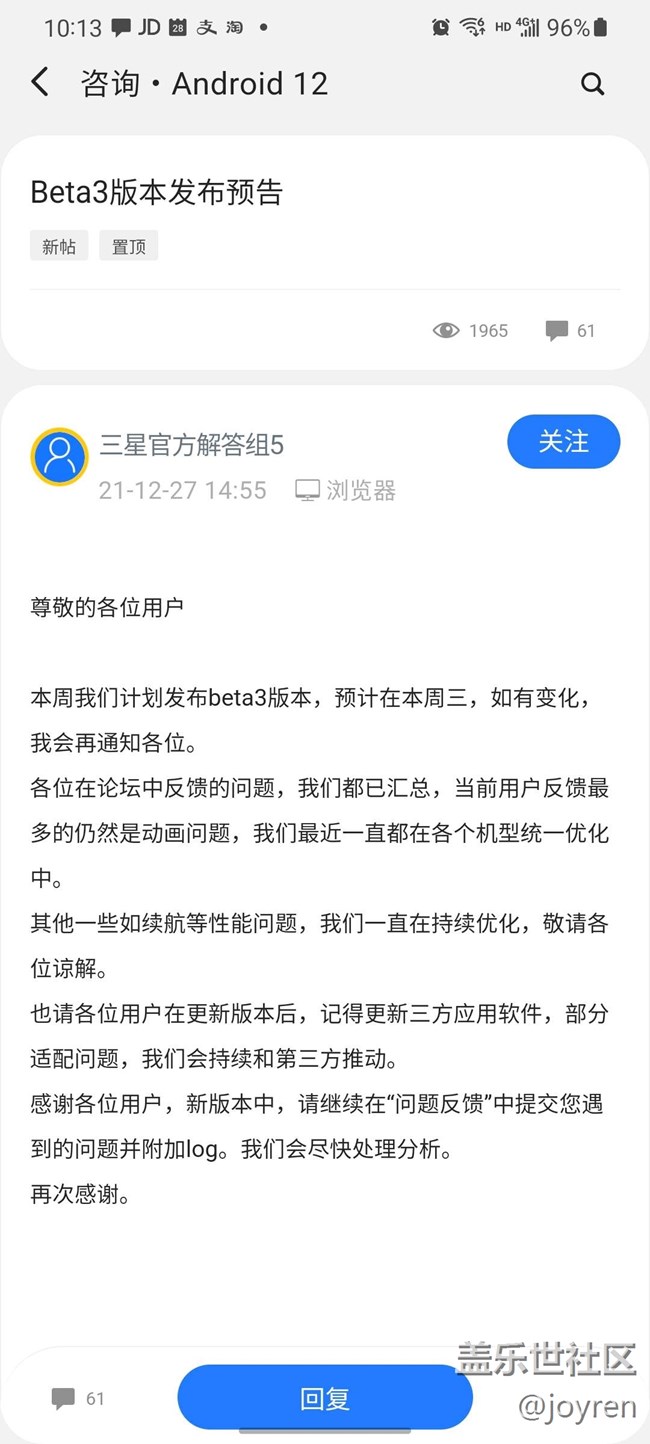Follow 三星官方解答组5 with the 关注 button
This screenshot has height=1444, width=650.
(x=564, y=442)
